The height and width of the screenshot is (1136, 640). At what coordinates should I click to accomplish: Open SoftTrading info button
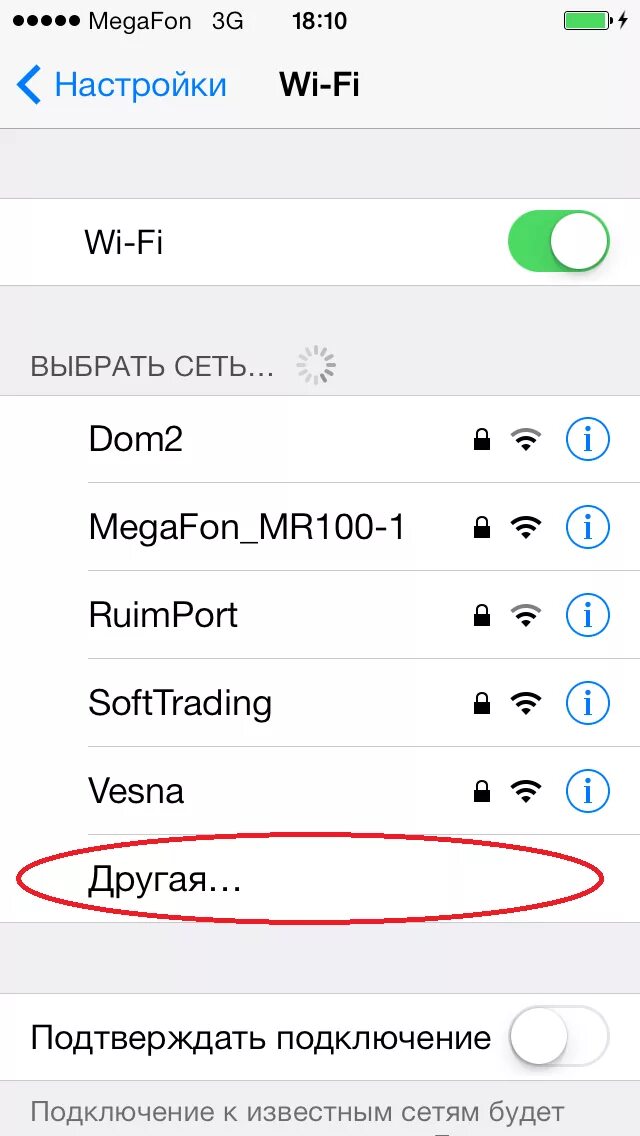point(587,703)
